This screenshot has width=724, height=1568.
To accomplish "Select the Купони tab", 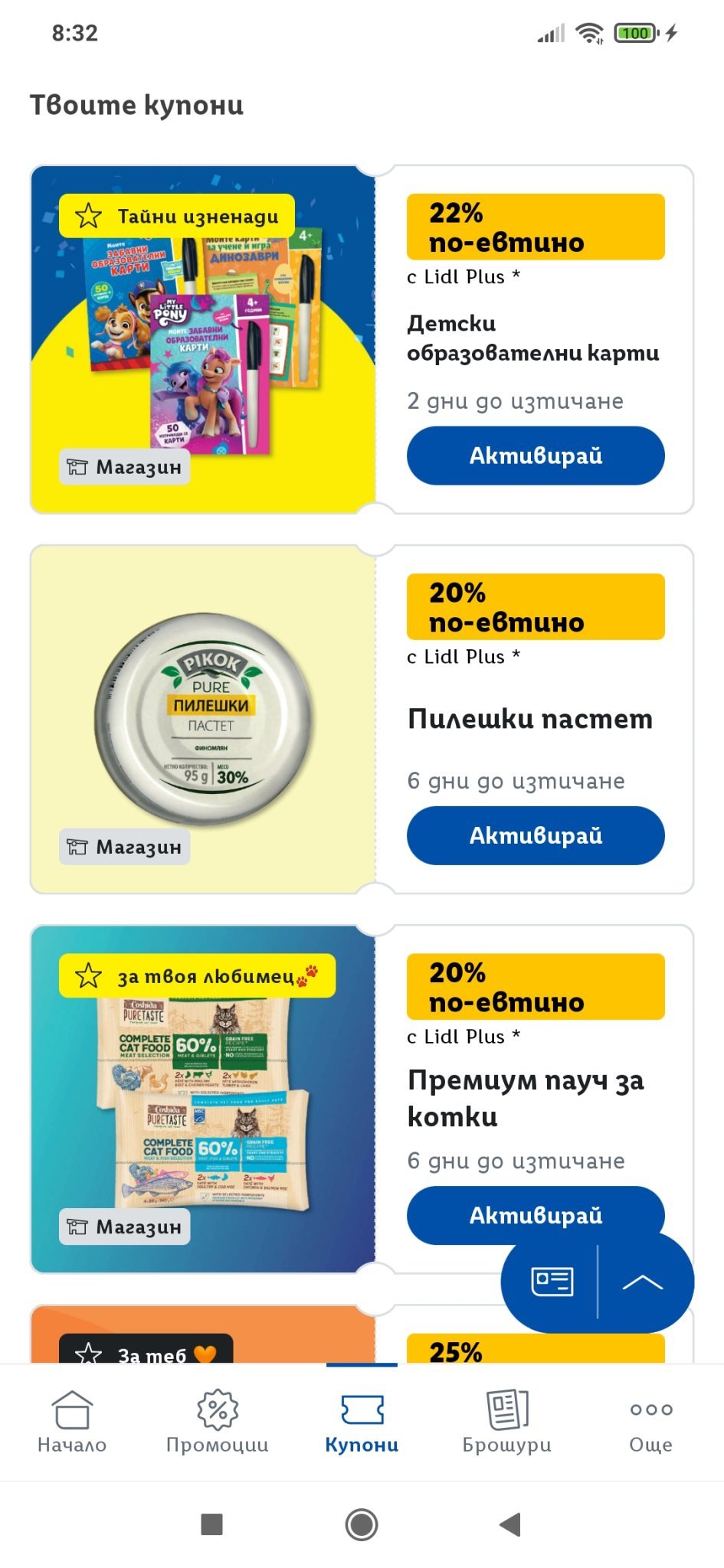I will pyautogui.click(x=362, y=1422).
